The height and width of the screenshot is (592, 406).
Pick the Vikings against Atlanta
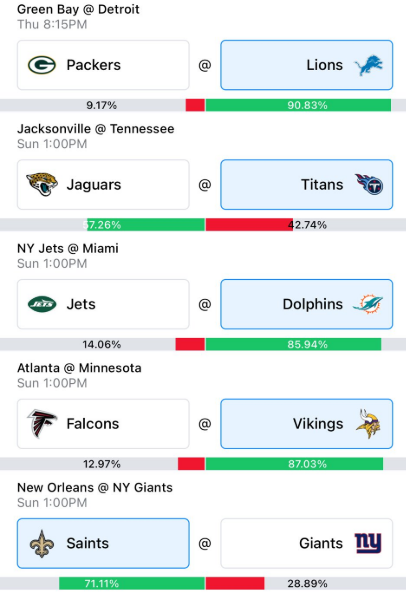tap(307, 424)
